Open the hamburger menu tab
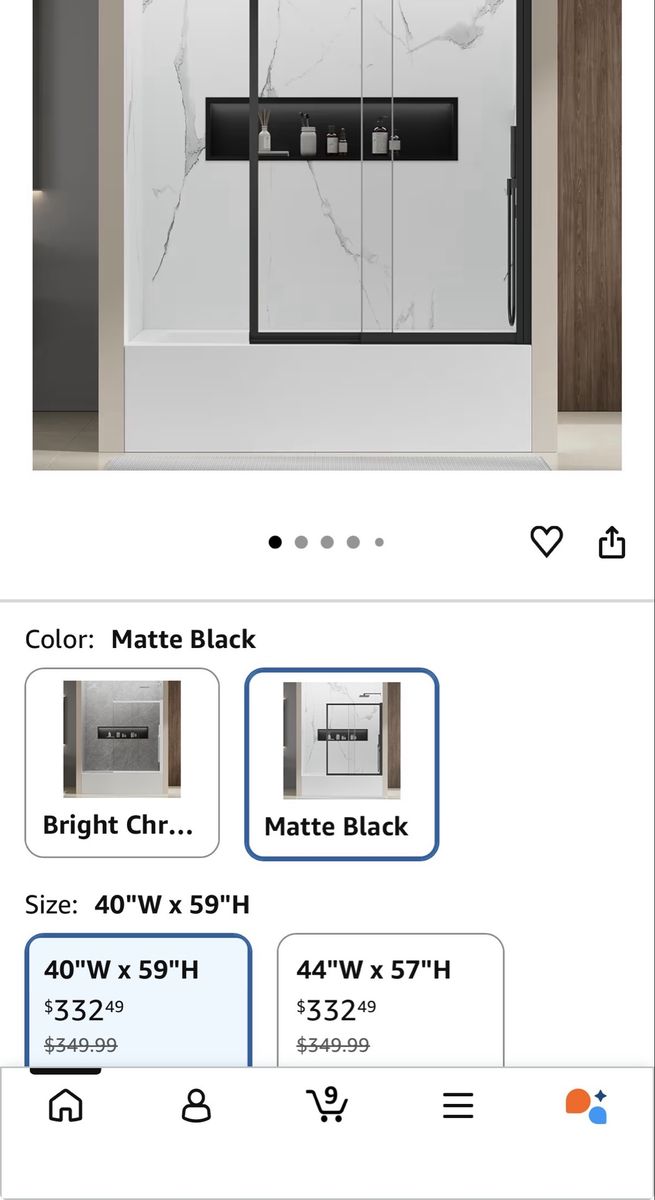 coord(458,1105)
